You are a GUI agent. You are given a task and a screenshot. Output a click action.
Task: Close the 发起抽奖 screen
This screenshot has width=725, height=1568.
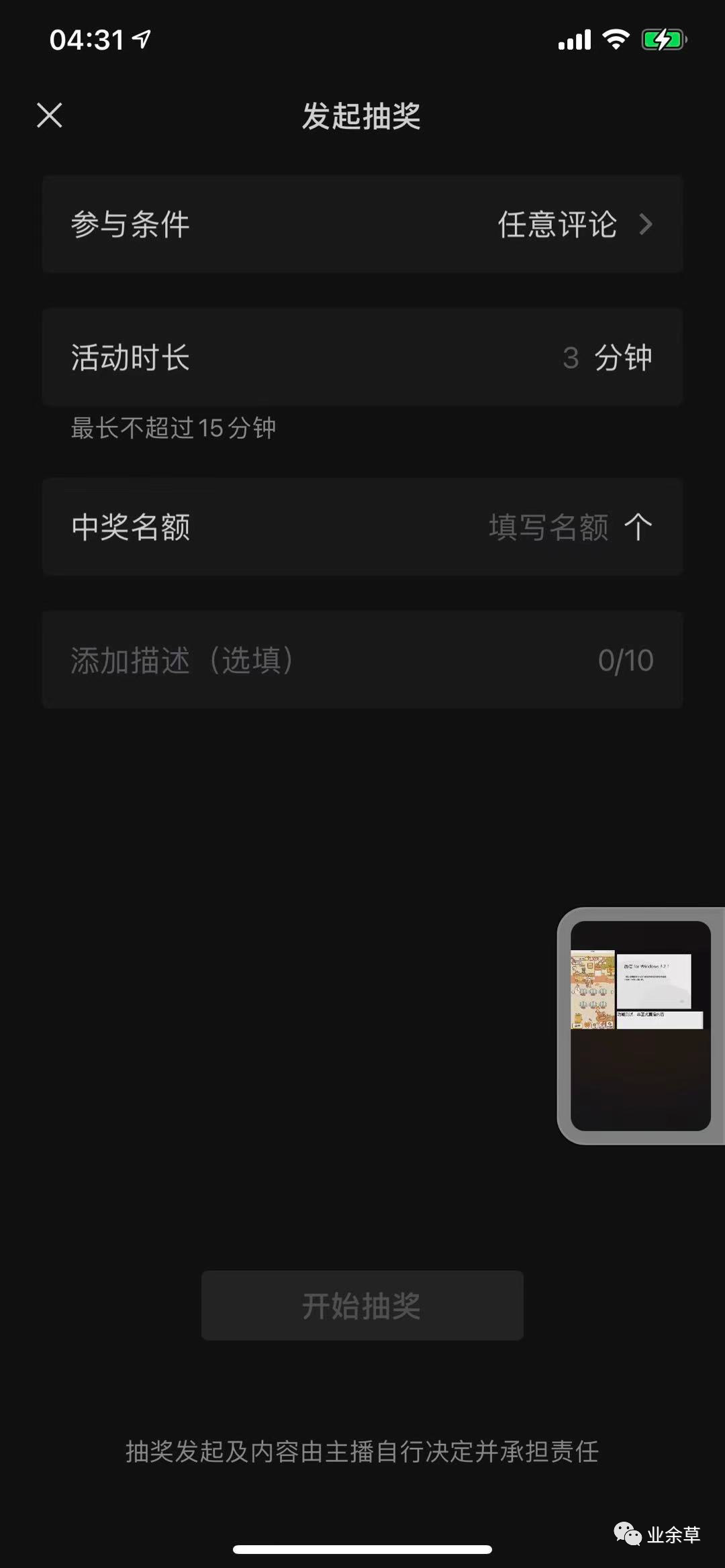pos(50,115)
